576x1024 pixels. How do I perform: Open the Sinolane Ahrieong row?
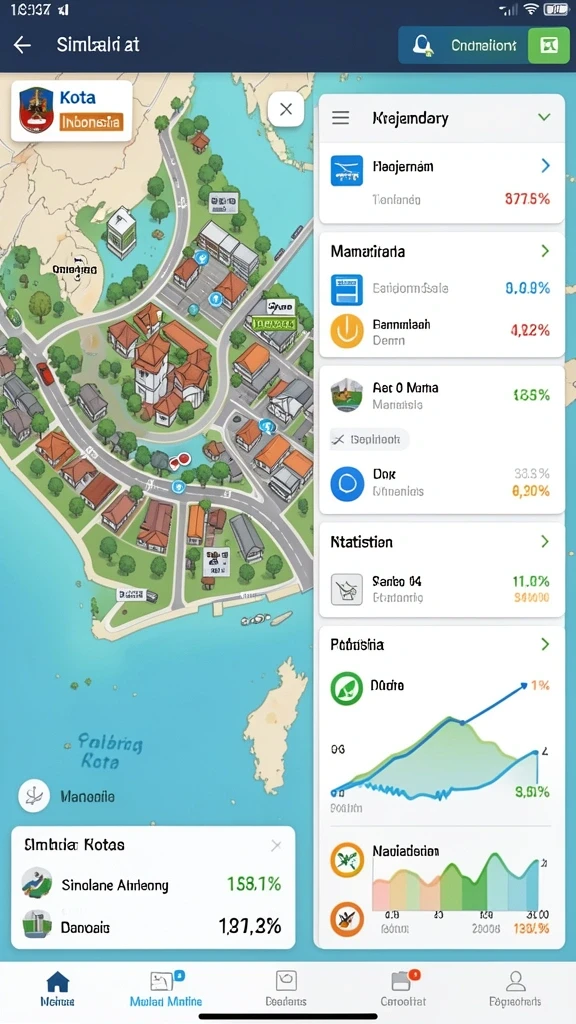153,885
